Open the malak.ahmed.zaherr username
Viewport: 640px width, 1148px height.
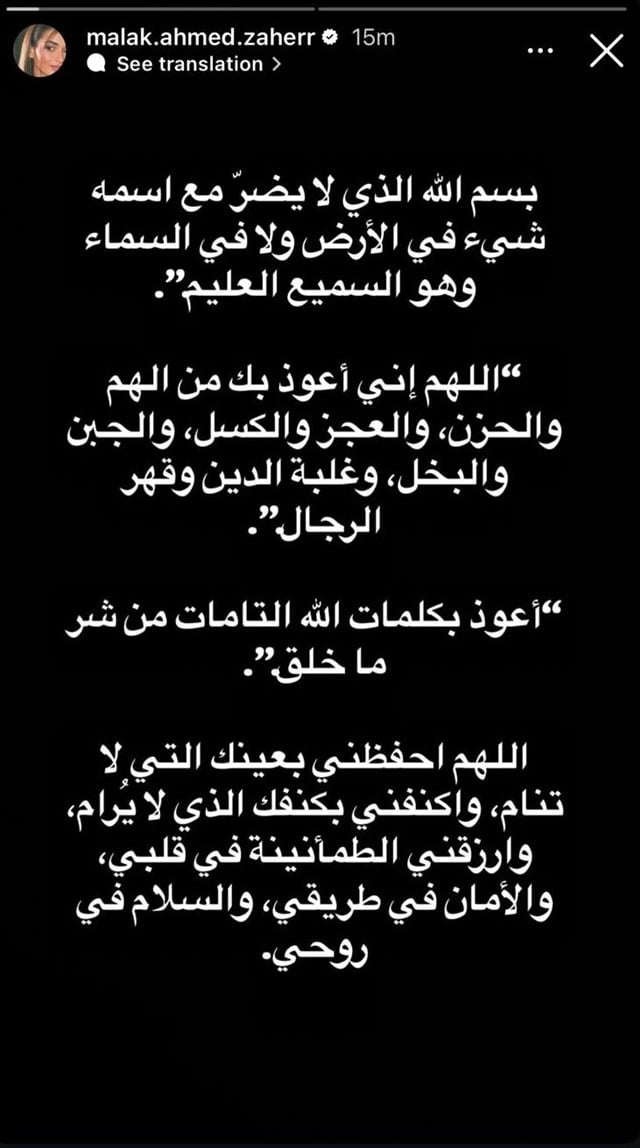[203, 38]
